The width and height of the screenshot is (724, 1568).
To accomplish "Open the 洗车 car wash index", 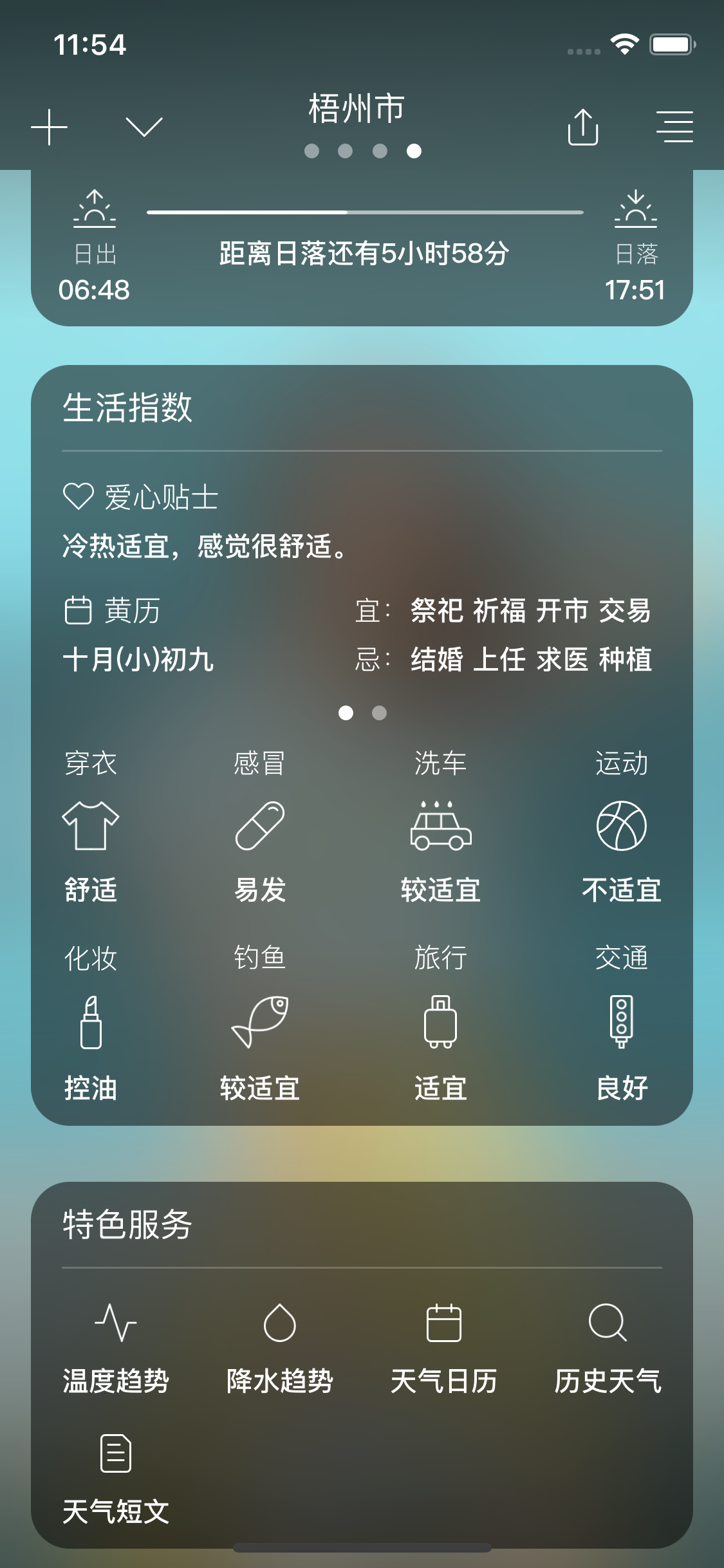I will click(441, 826).
